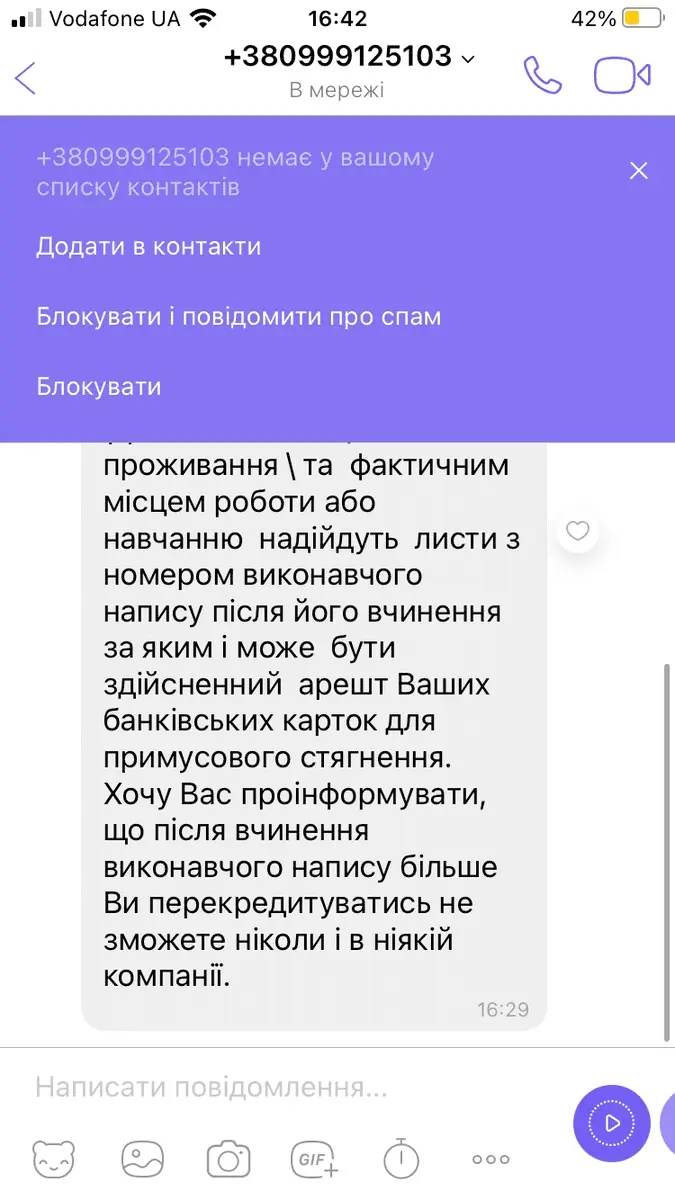675x1200 pixels.
Task: Tap the purple record message button
Action: [611, 1123]
